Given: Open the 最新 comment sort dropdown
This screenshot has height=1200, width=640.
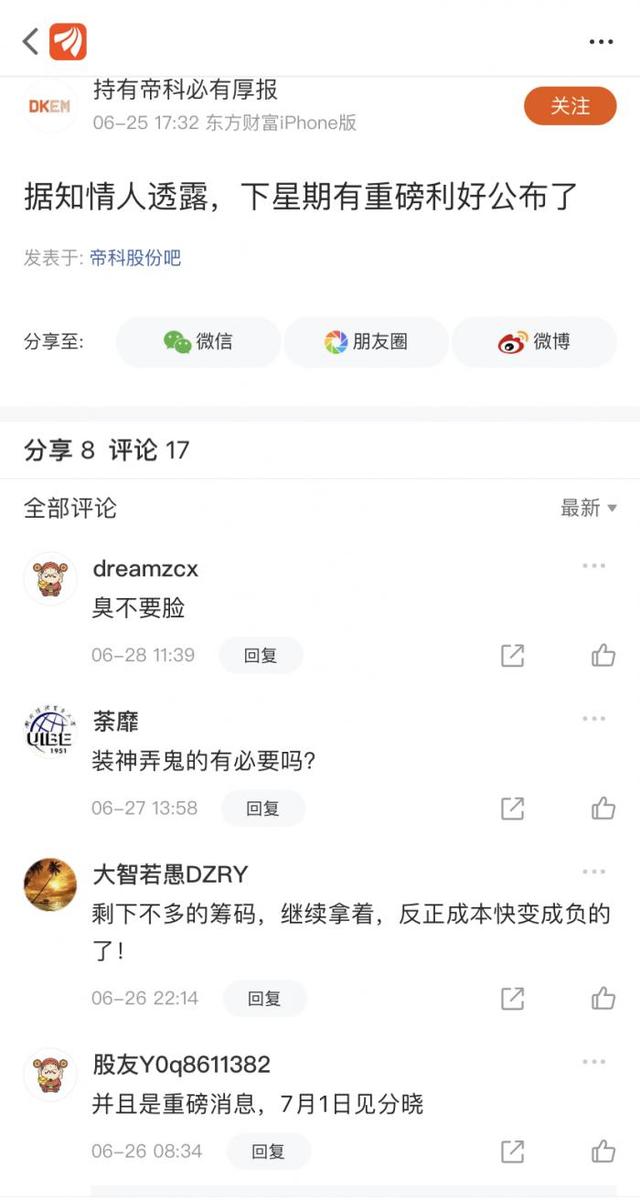Looking at the screenshot, I should (588, 508).
